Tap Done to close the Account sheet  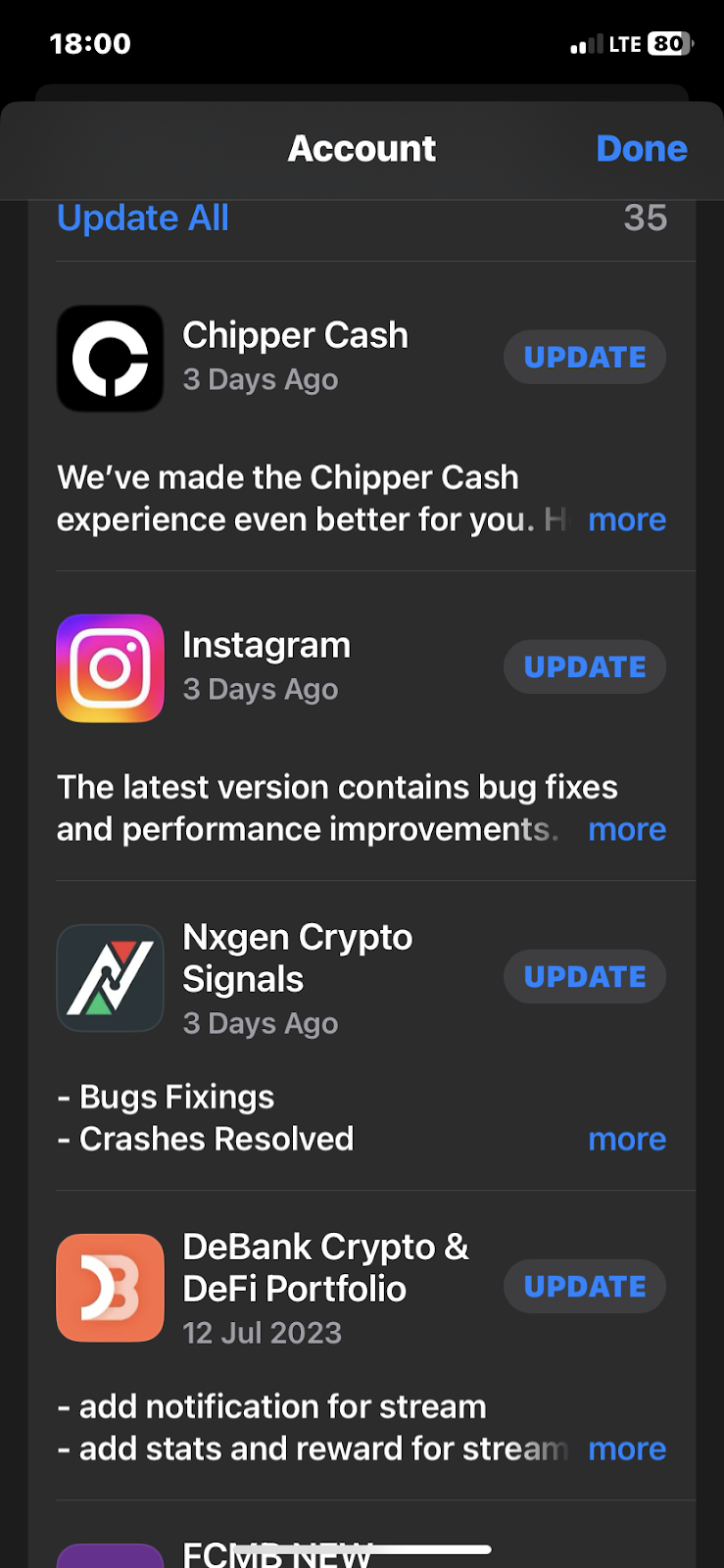[641, 149]
